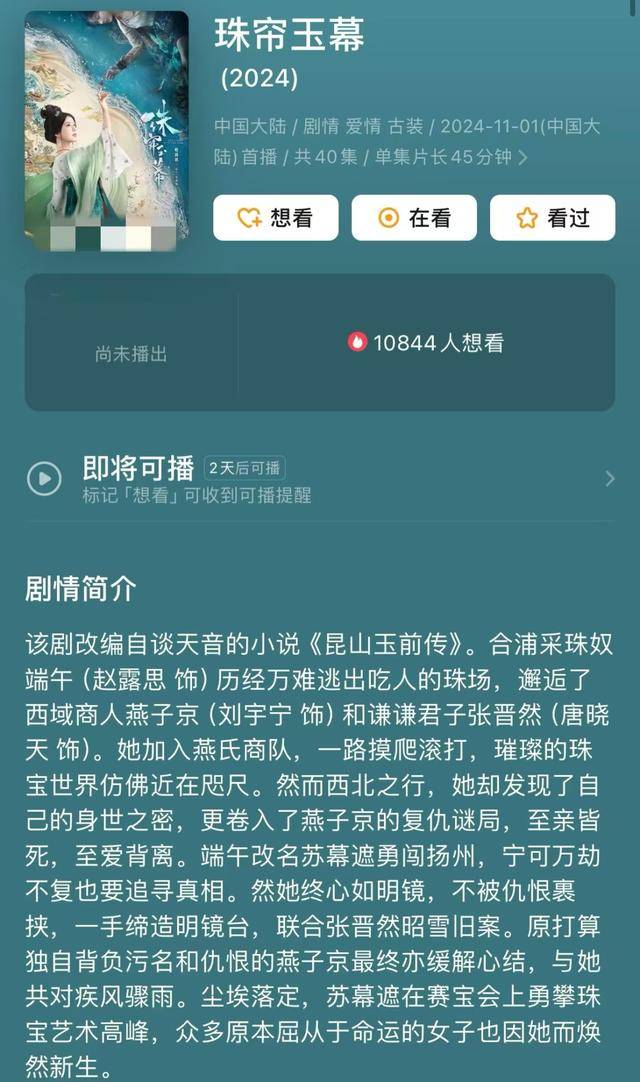Open the 尚未播出 rating card

tap(131, 343)
